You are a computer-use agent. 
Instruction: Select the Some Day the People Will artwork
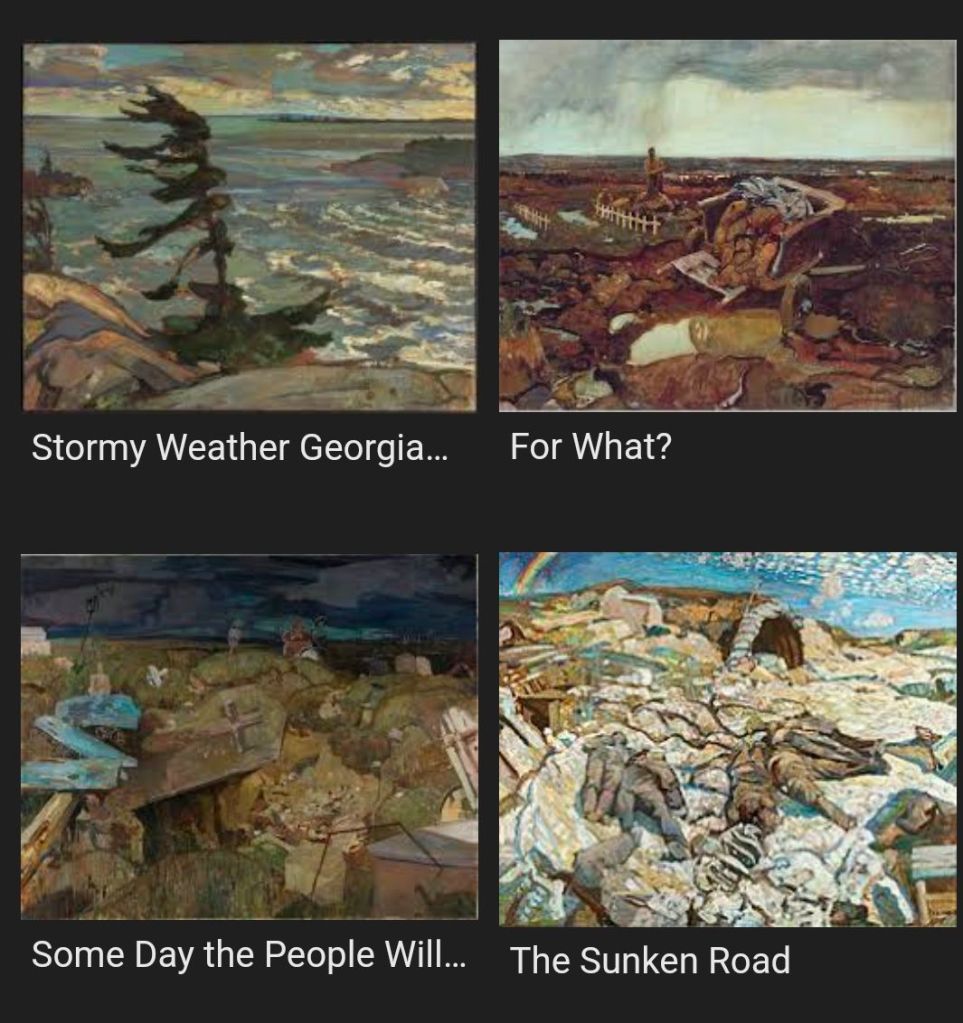tap(249, 736)
